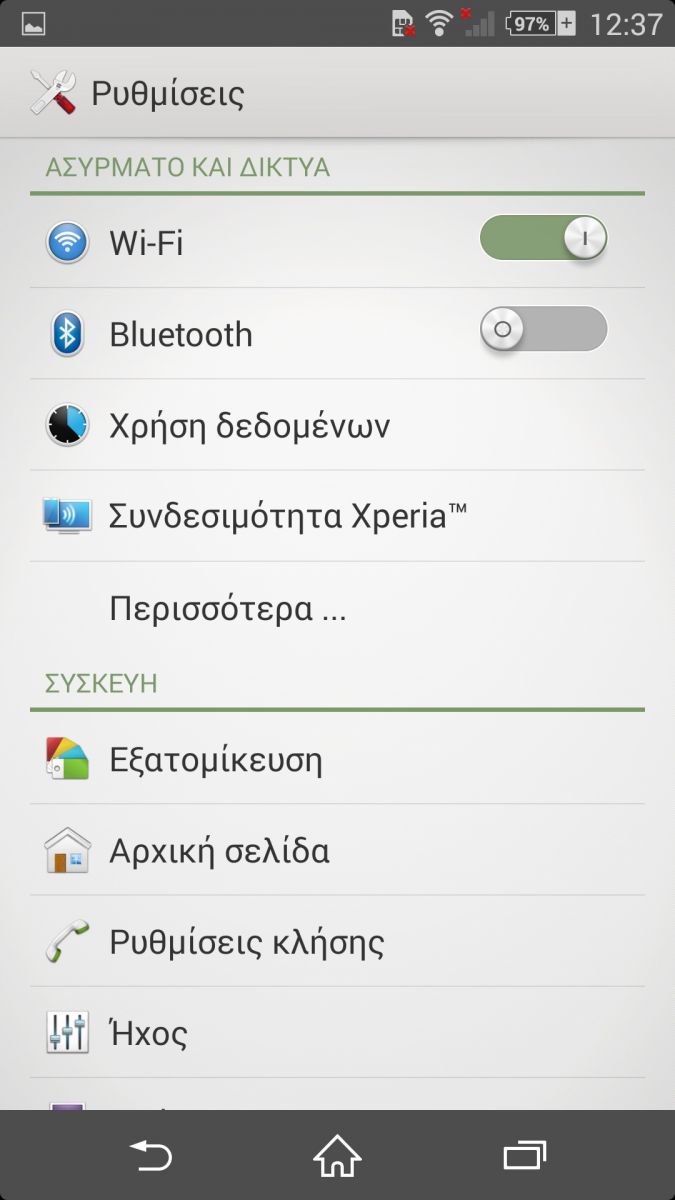The width and height of the screenshot is (675, 1200).
Task: Select Περισσότερα ...
Action: tap(337, 607)
